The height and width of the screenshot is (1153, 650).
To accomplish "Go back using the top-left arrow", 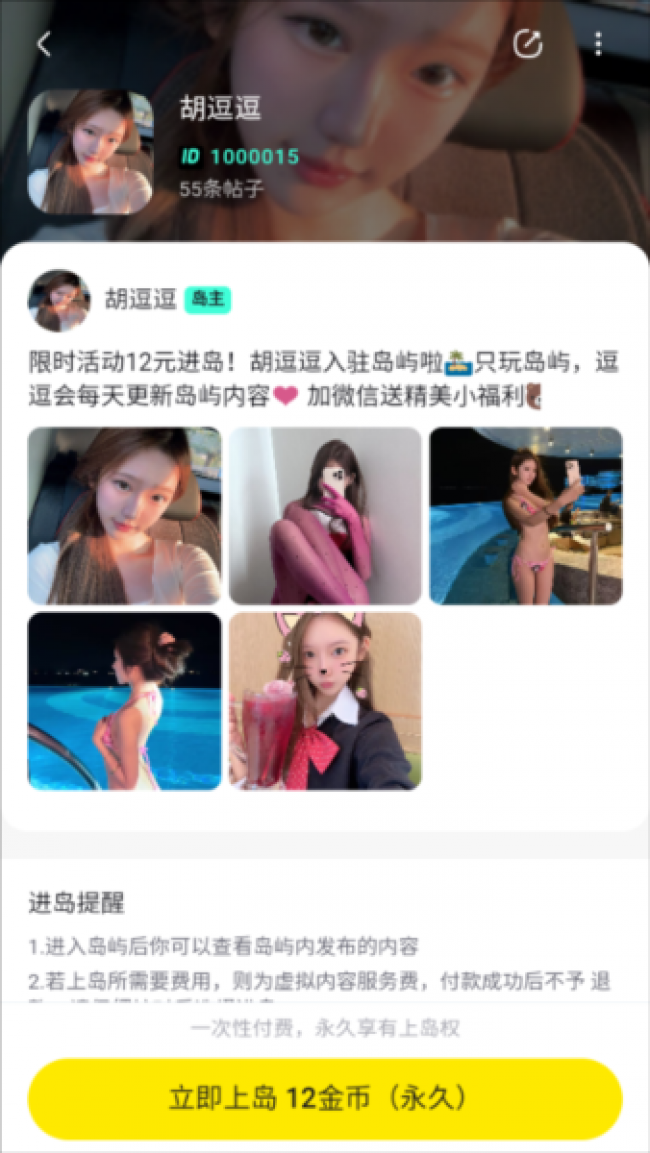I will click(x=44, y=44).
